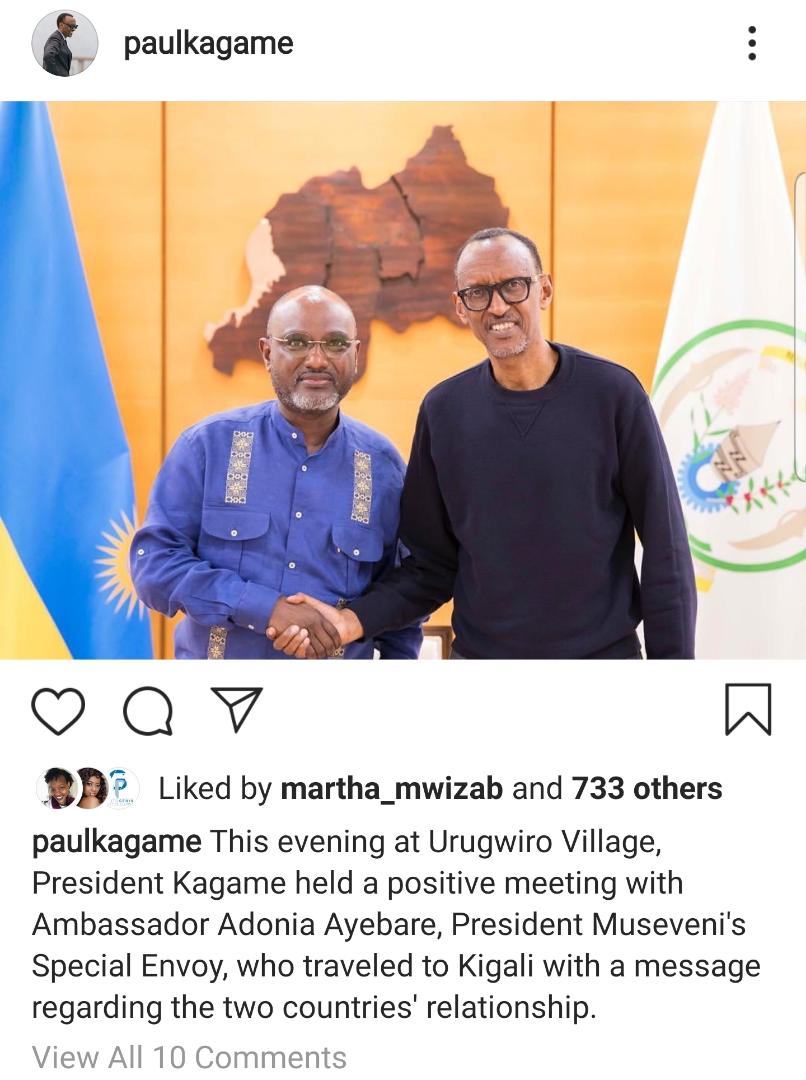Open the post's three-dot options menu
Screen dimensions: 806x1080
point(752,44)
